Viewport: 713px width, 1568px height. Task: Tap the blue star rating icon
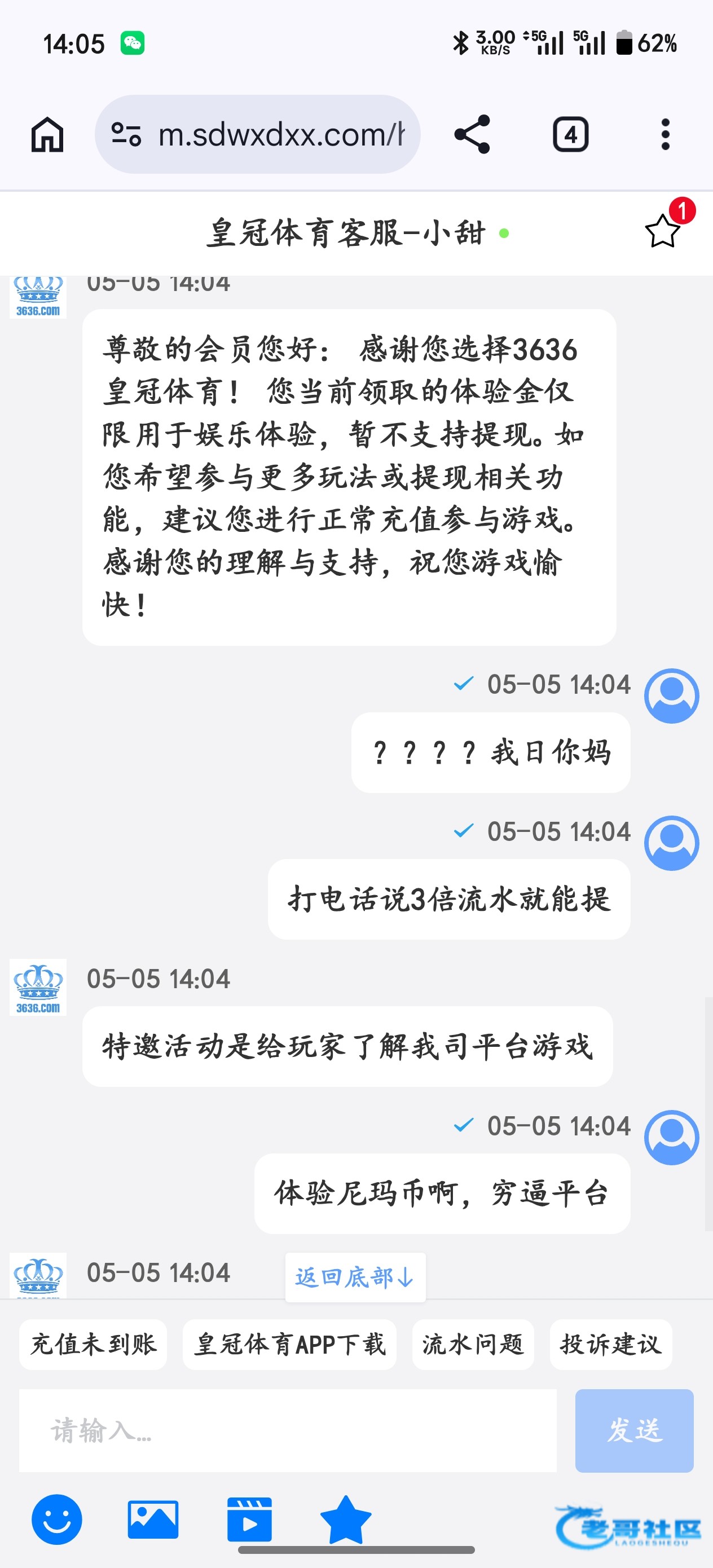point(346,1519)
